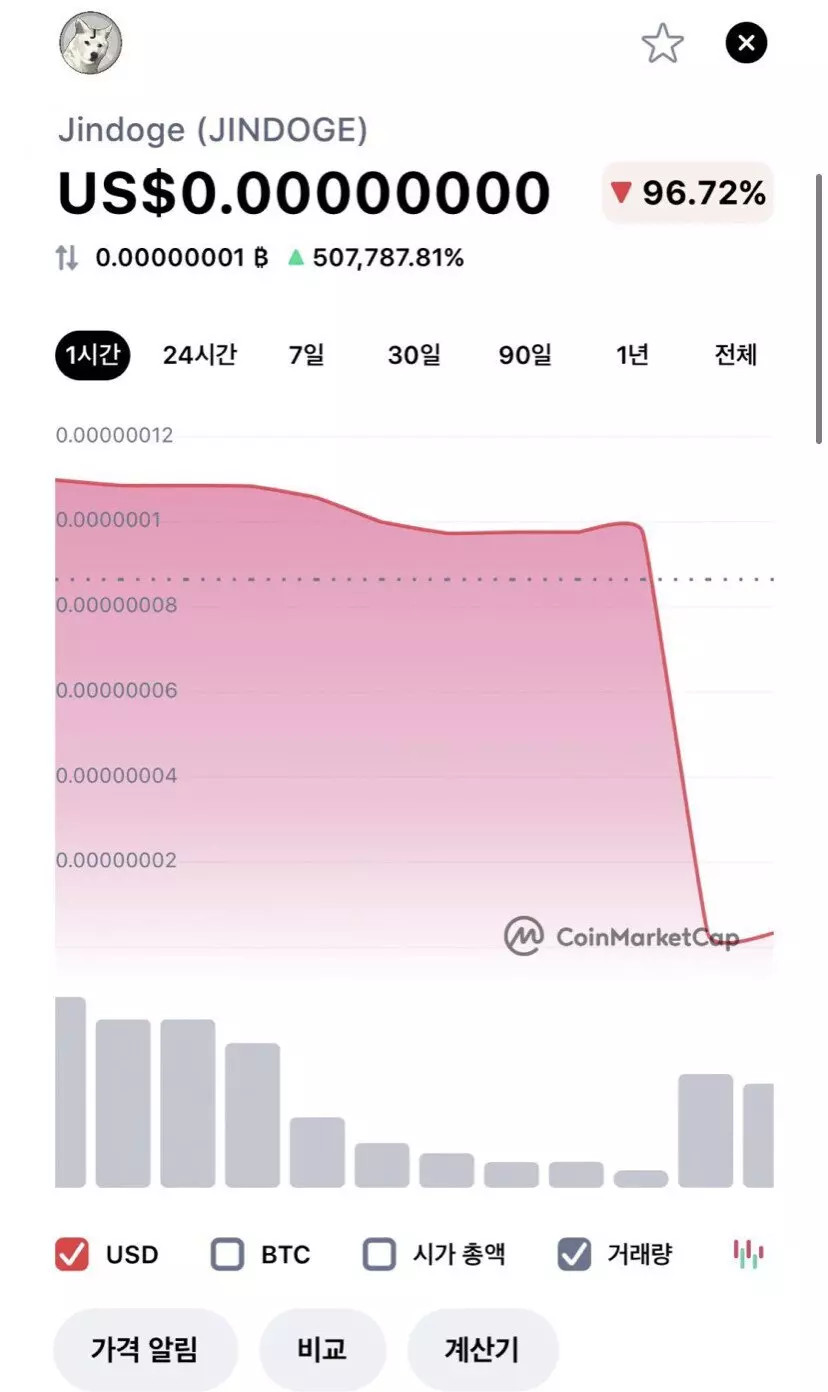Open 가격 알림 price alert
The image size is (828, 1392).
pyautogui.click(x=145, y=1350)
